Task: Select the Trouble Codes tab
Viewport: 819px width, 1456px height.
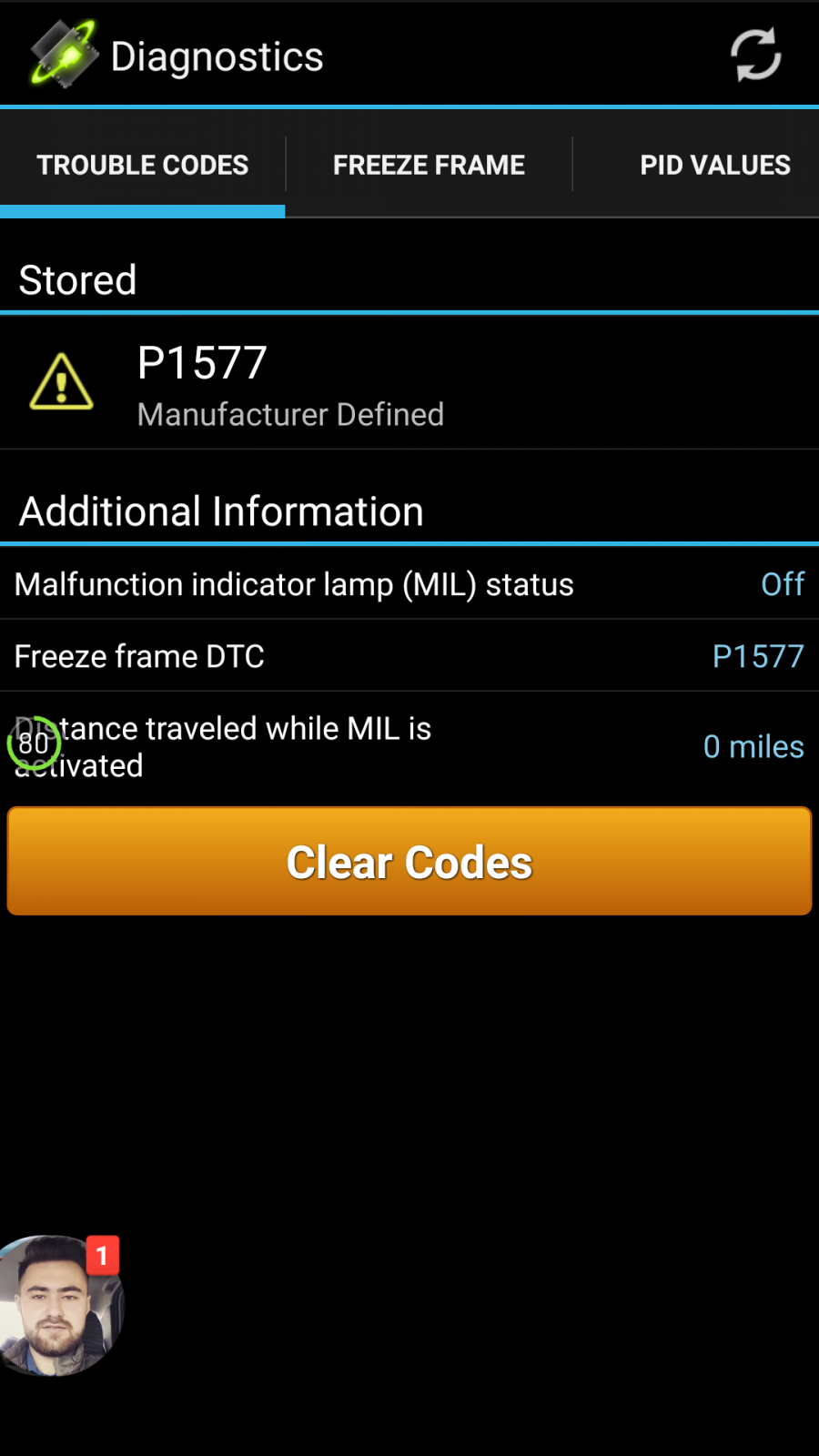Action: tap(143, 165)
